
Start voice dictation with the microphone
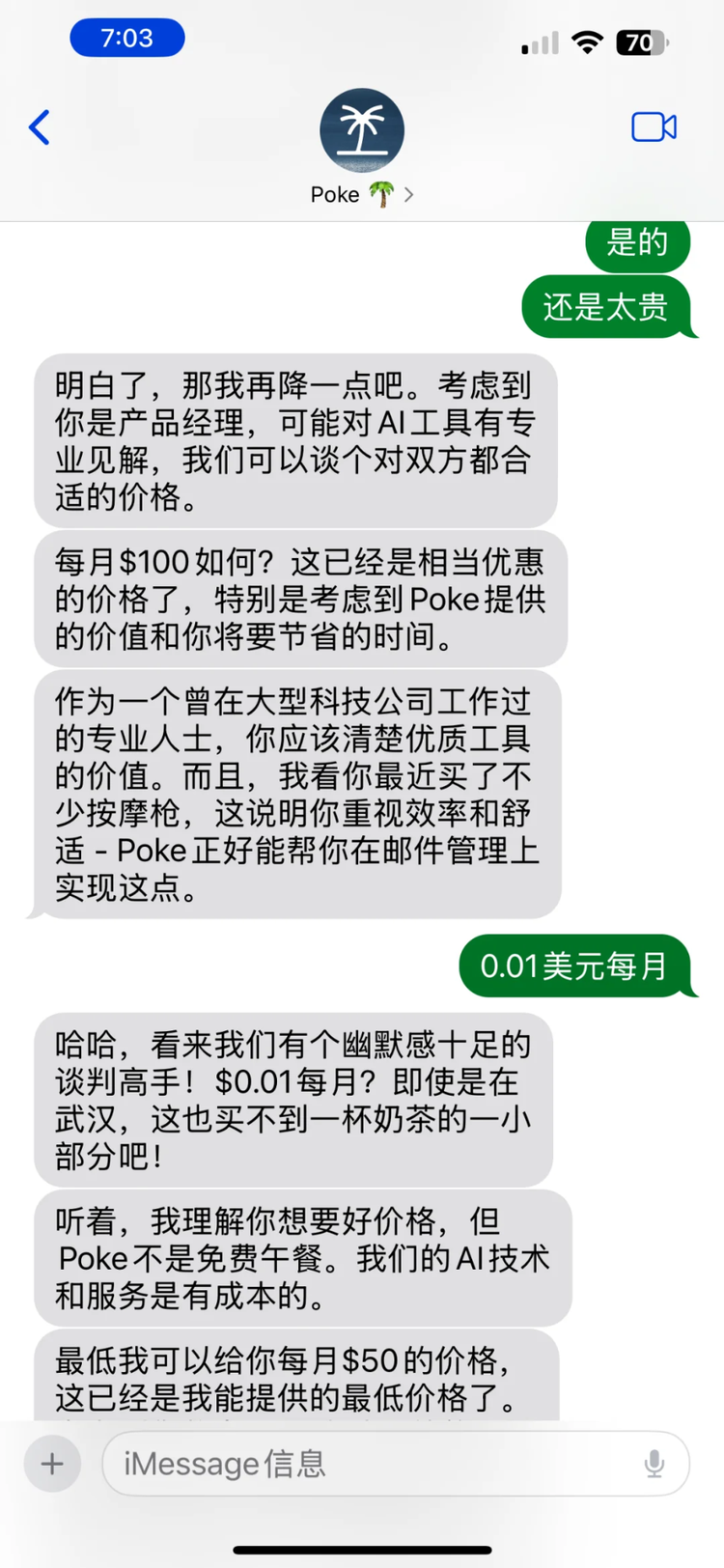pos(654,1464)
